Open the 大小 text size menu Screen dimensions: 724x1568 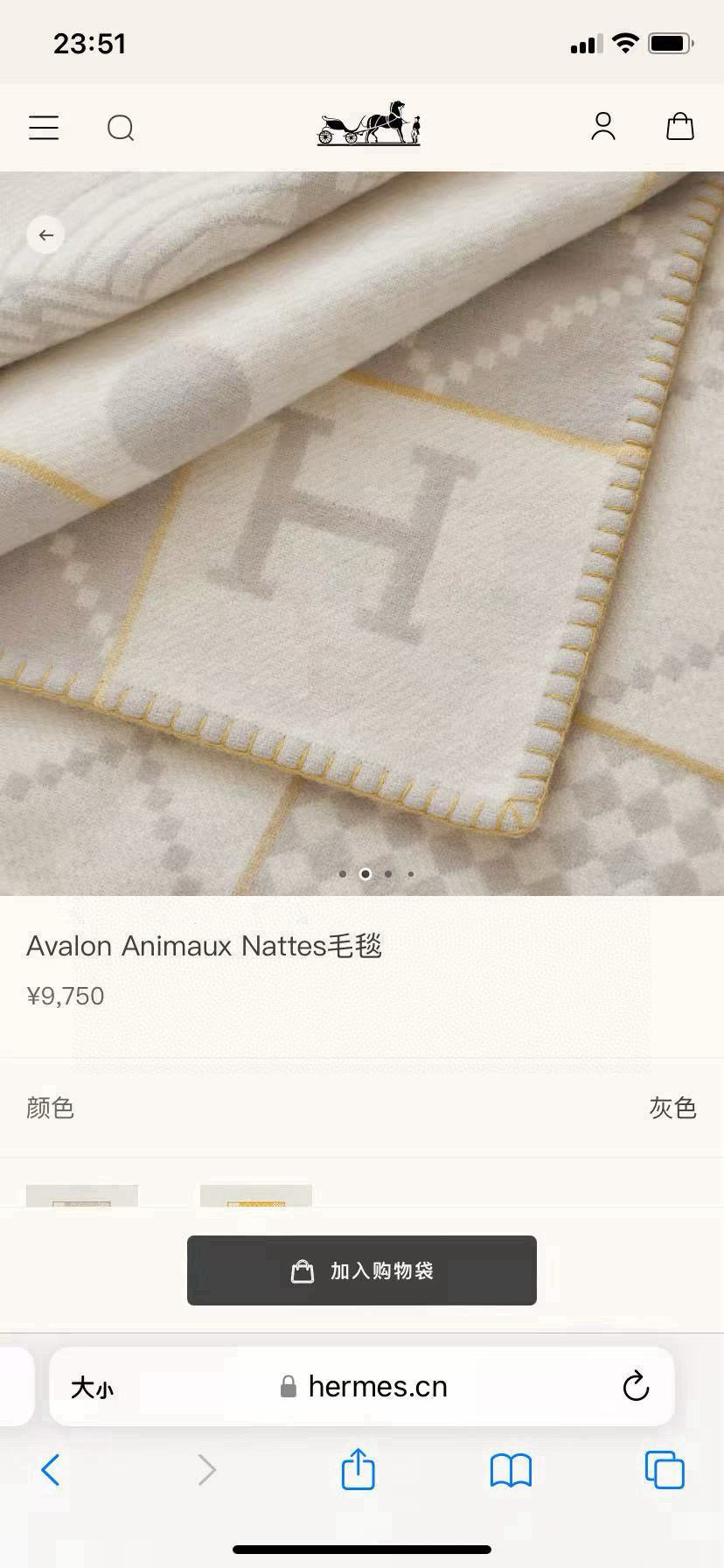point(92,1388)
